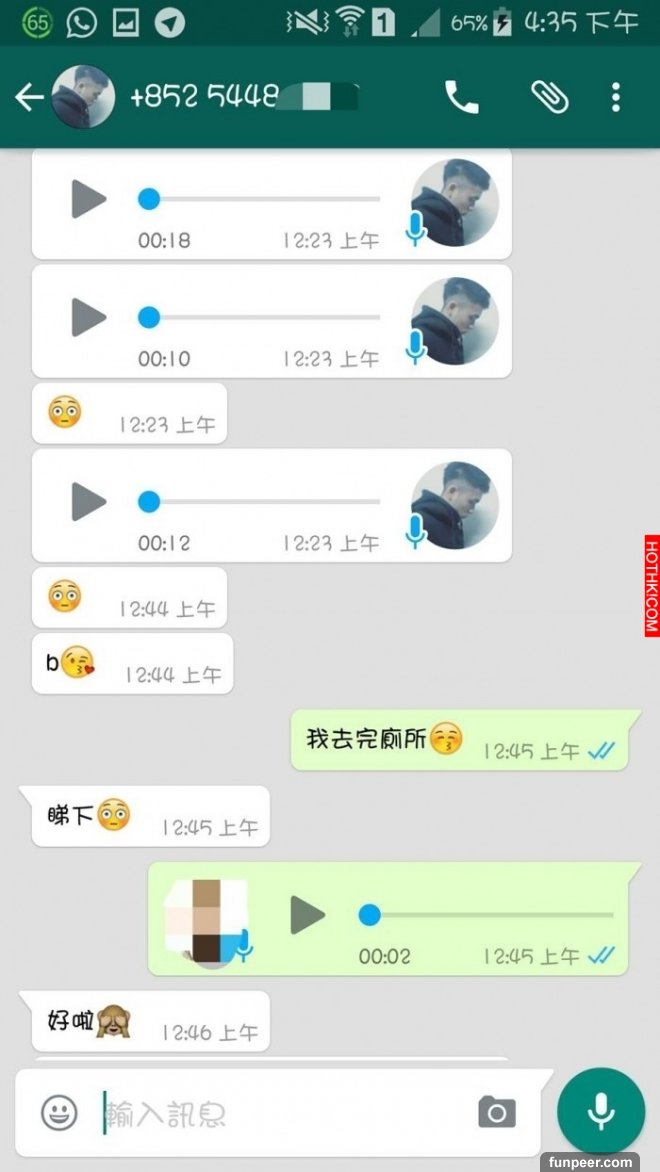The height and width of the screenshot is (1172, 660).
Task: Open the attachment paperclip menu
Action: click(548, 97)
